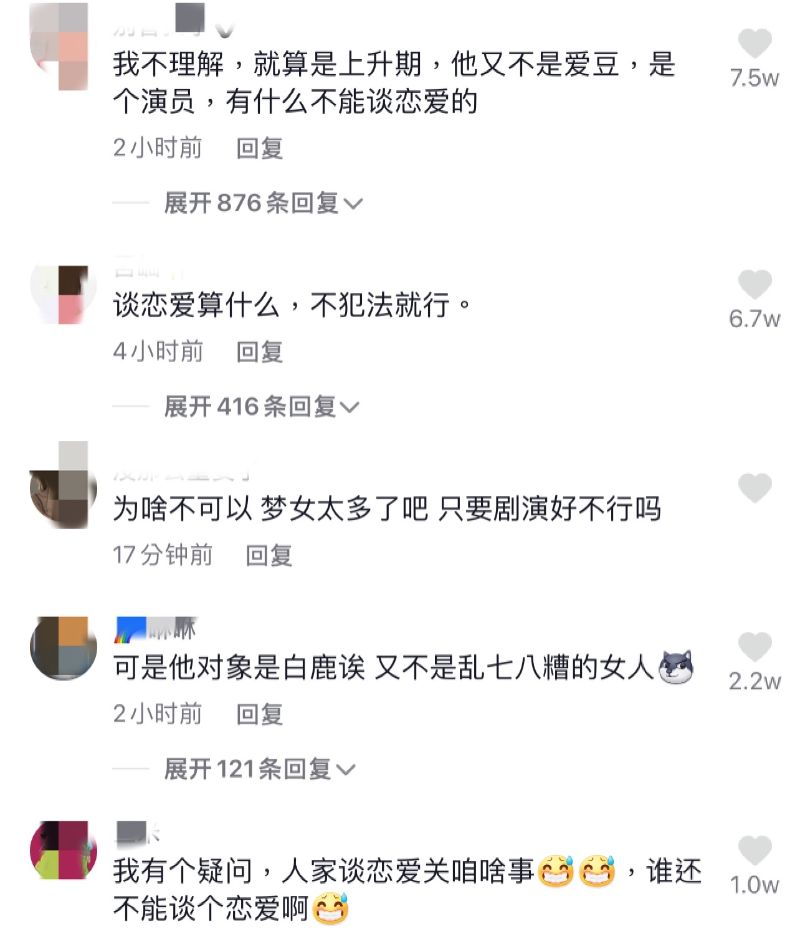Open the avatar of the 白鹿 commenter
The image size is (800, 939).
coord(63,648)
